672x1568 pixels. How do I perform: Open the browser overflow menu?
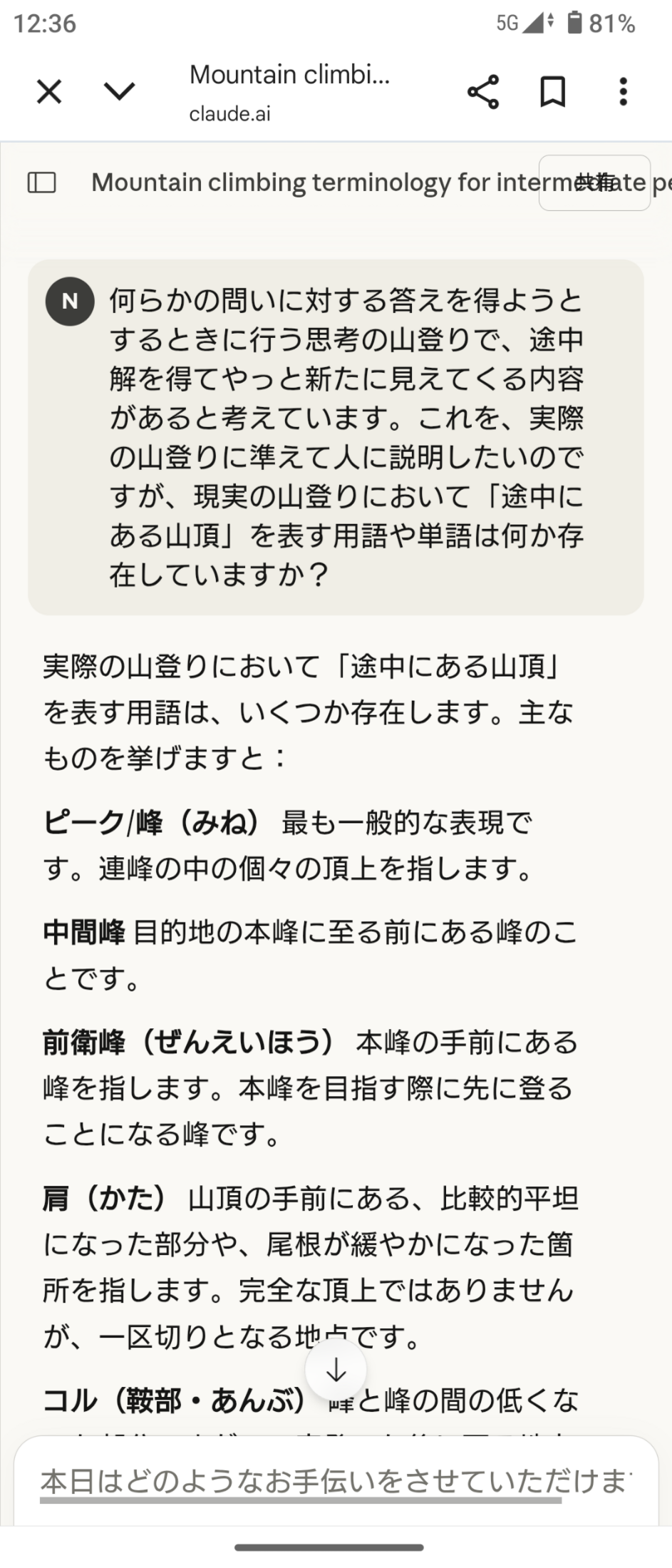pos(624,91)
